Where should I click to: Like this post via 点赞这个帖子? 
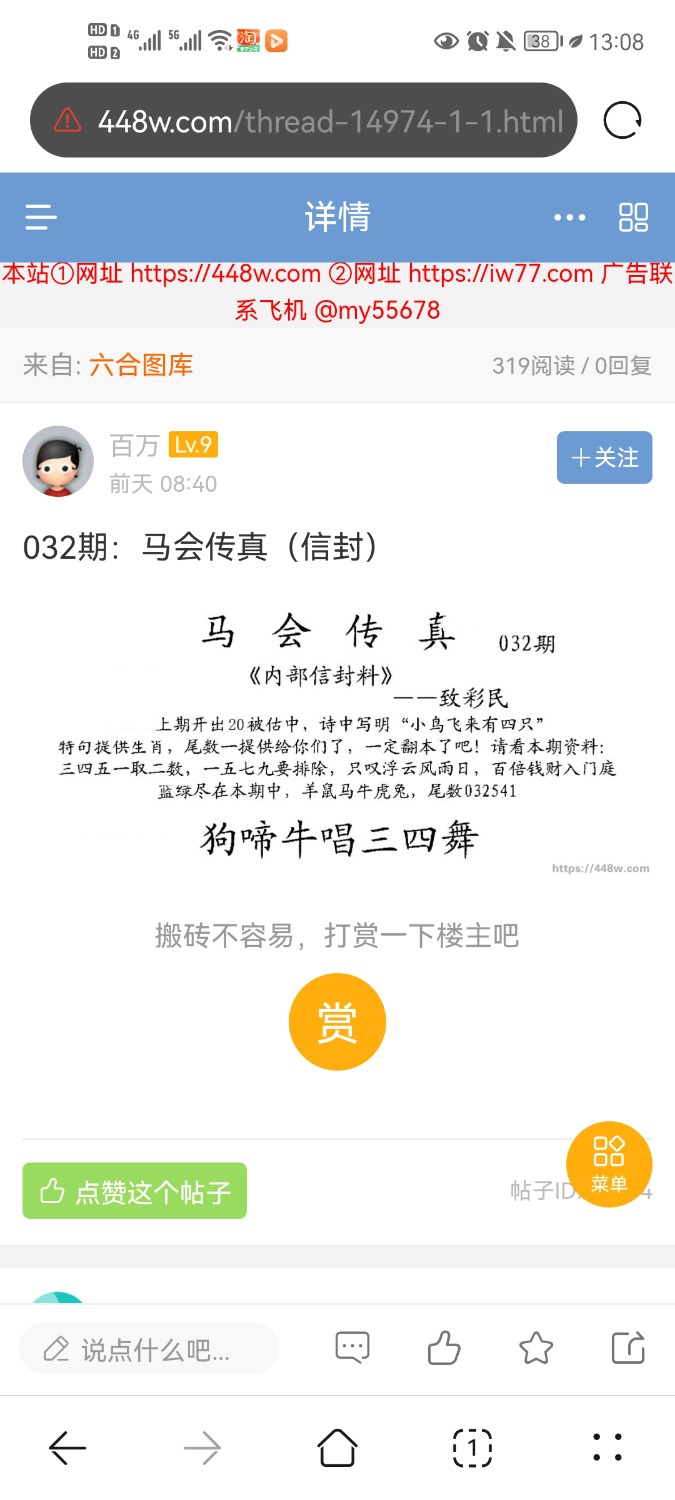coord(134,1191)
